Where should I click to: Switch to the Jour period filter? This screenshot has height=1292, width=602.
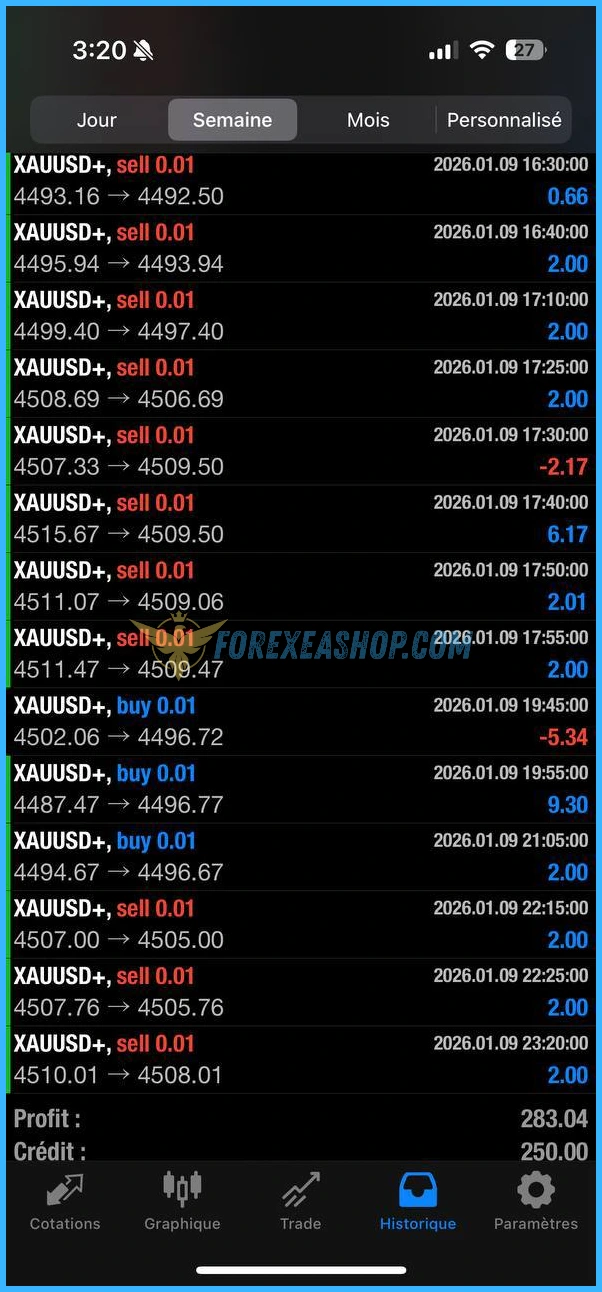coord(97,120)
